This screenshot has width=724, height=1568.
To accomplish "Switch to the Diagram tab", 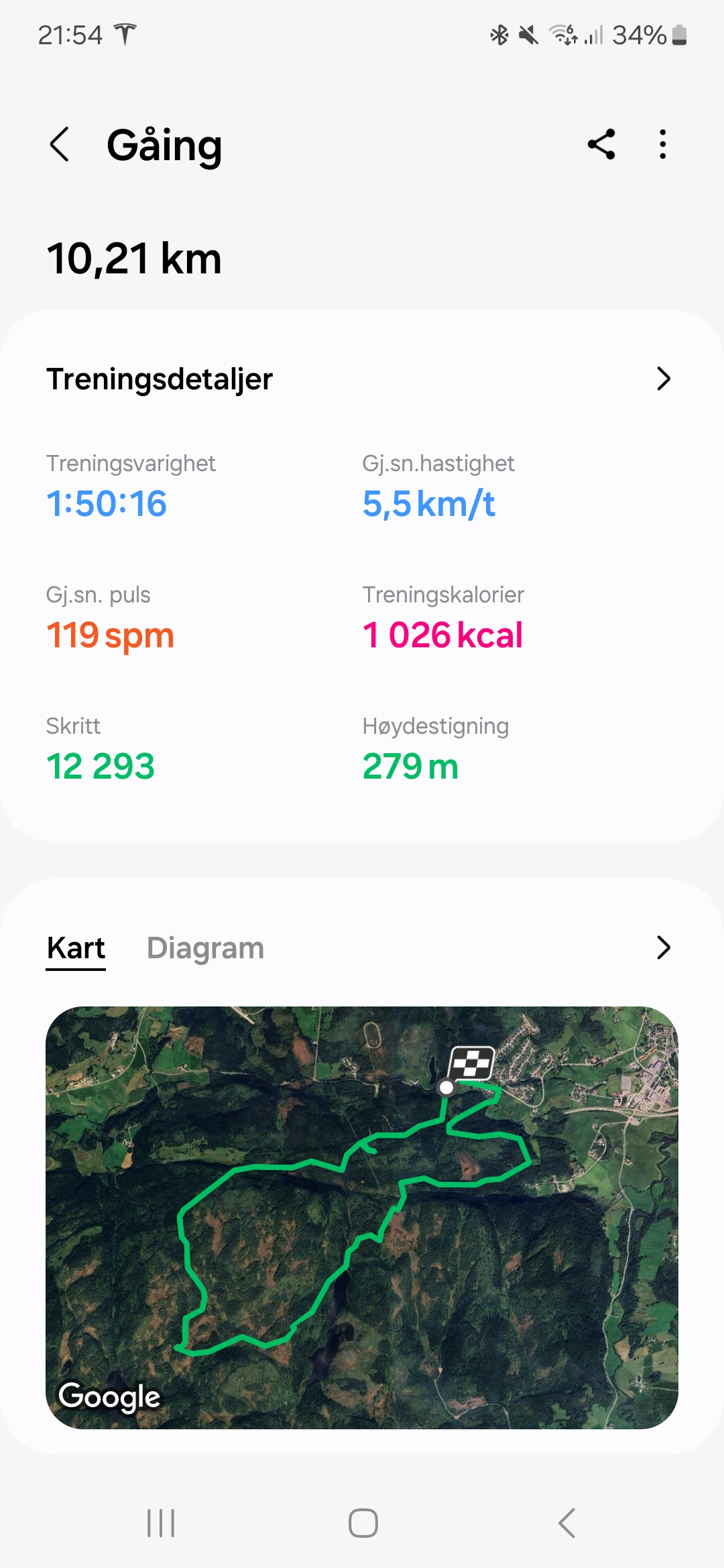I will click(x=205, y=948).
